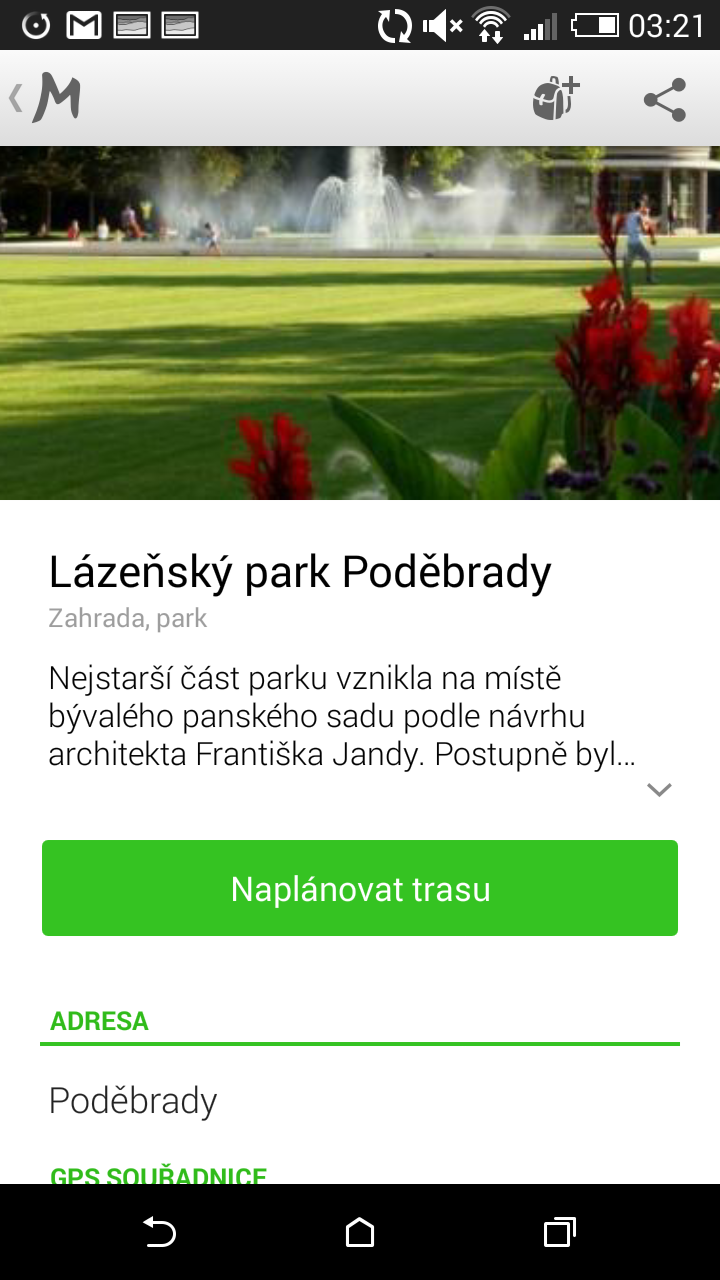Open the park photo with fountain
Screen dimensions: 720x1280
(360, 323)
